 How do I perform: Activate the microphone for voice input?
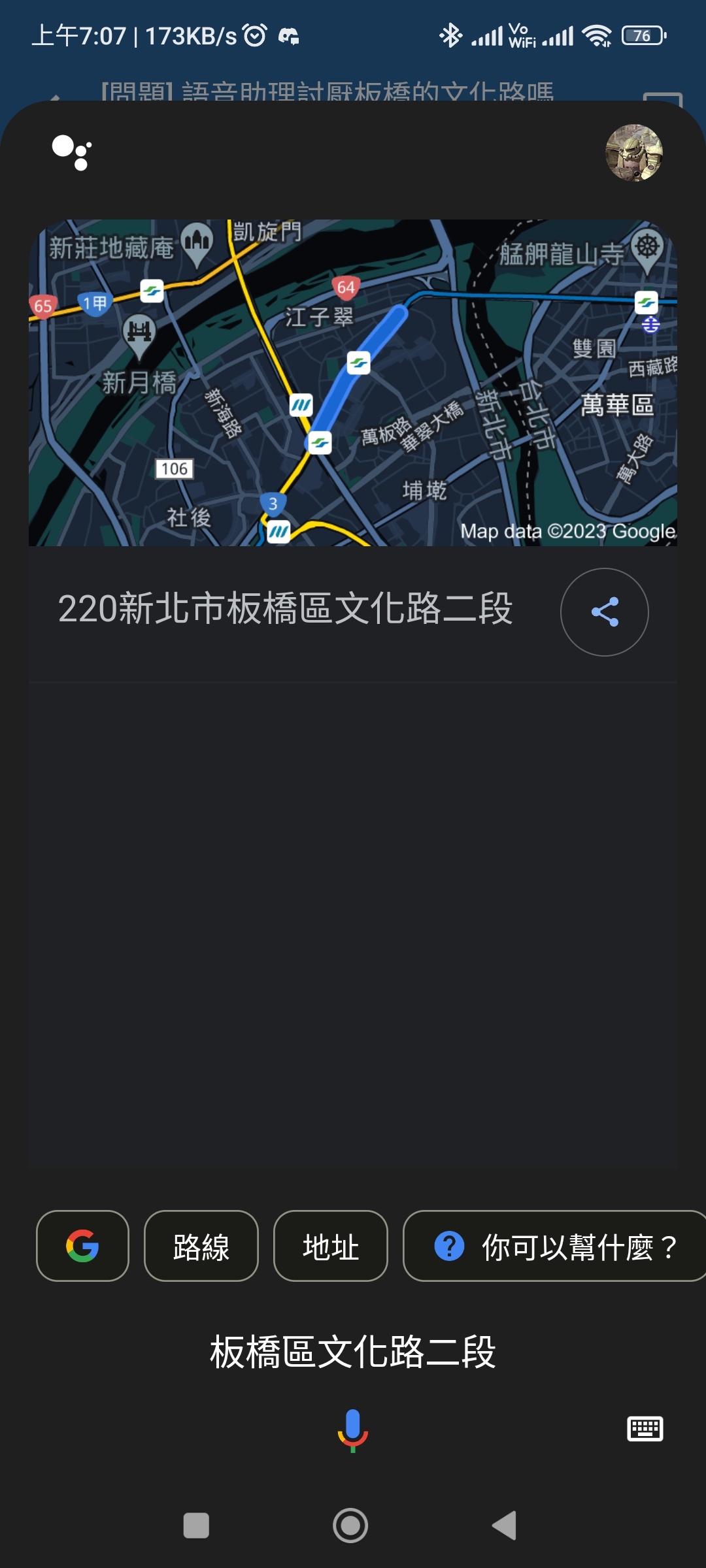click(353, 1429)
